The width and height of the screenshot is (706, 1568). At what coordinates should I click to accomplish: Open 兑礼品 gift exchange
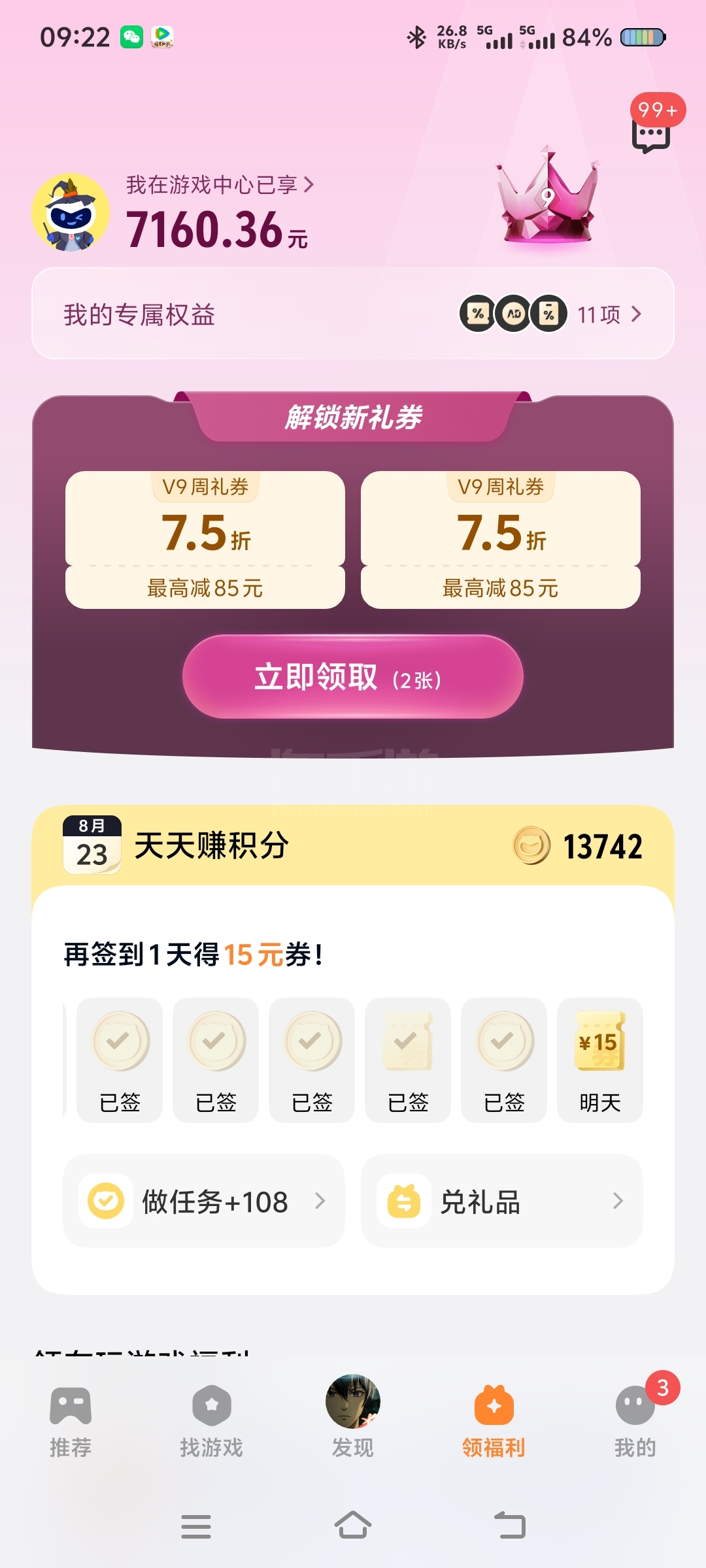(501, 1201)
